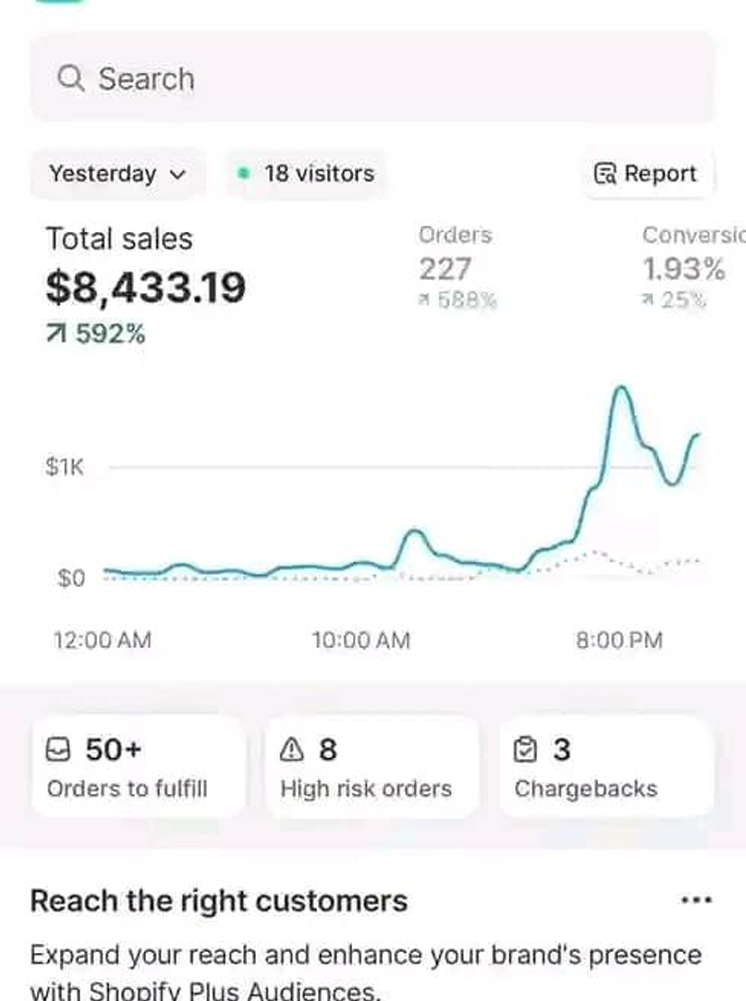This screenshot has height=1001, width=746.
Task: Open the Chargebacks card
Action: [606, 767]
